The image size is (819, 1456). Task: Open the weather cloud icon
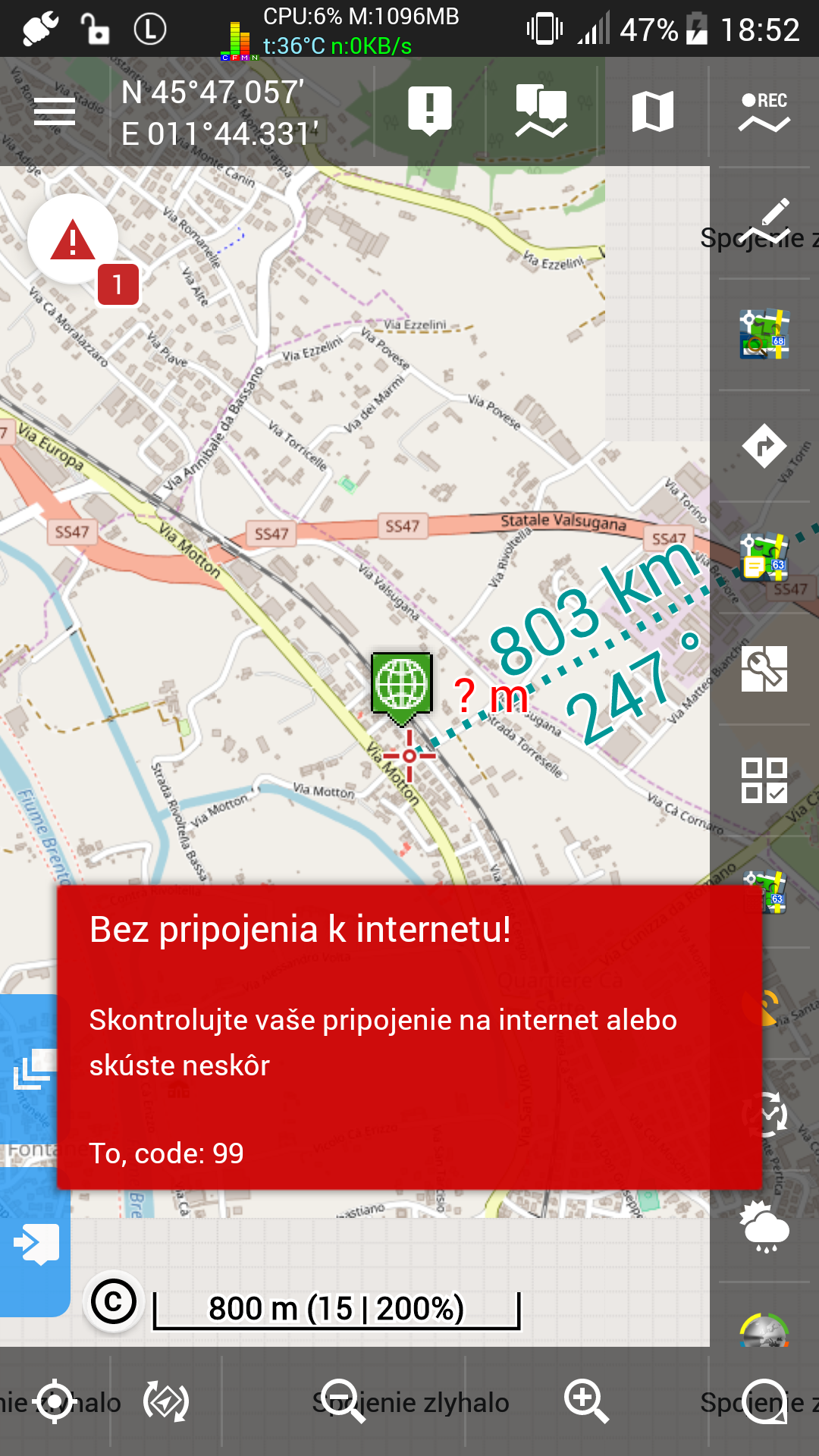tap(764, 1227)
